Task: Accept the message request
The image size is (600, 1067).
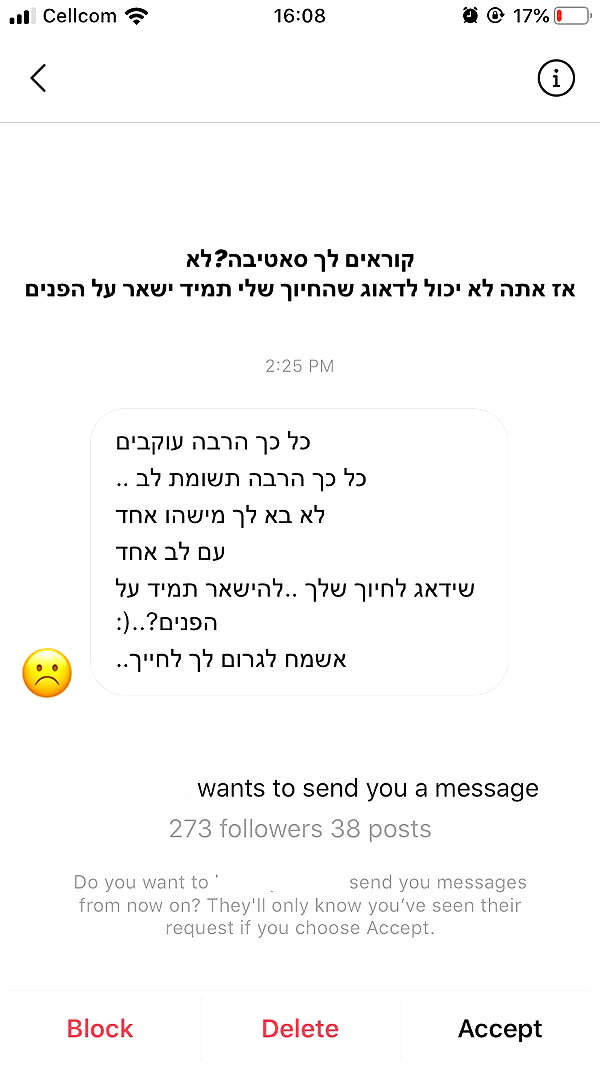Action: click(x=500, y=1028)
